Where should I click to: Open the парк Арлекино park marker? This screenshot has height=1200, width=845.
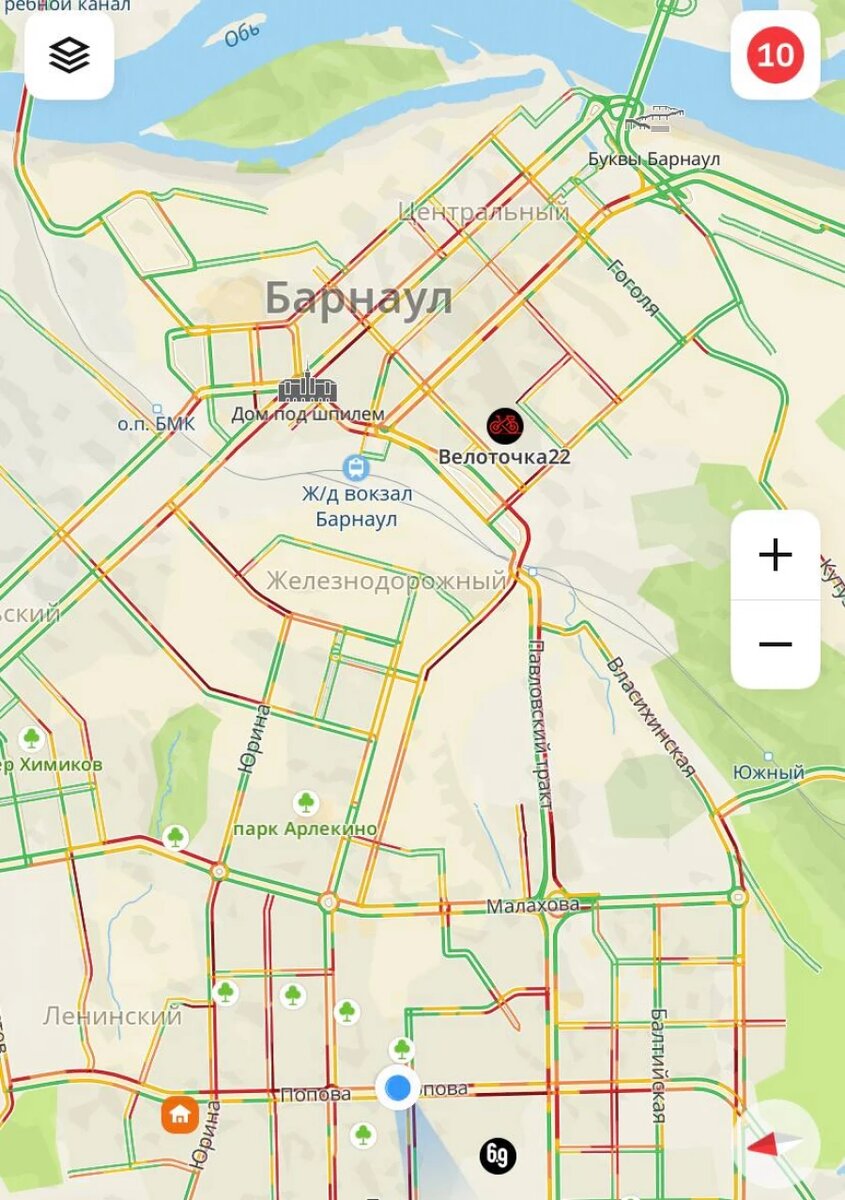[x=306, y=802]
